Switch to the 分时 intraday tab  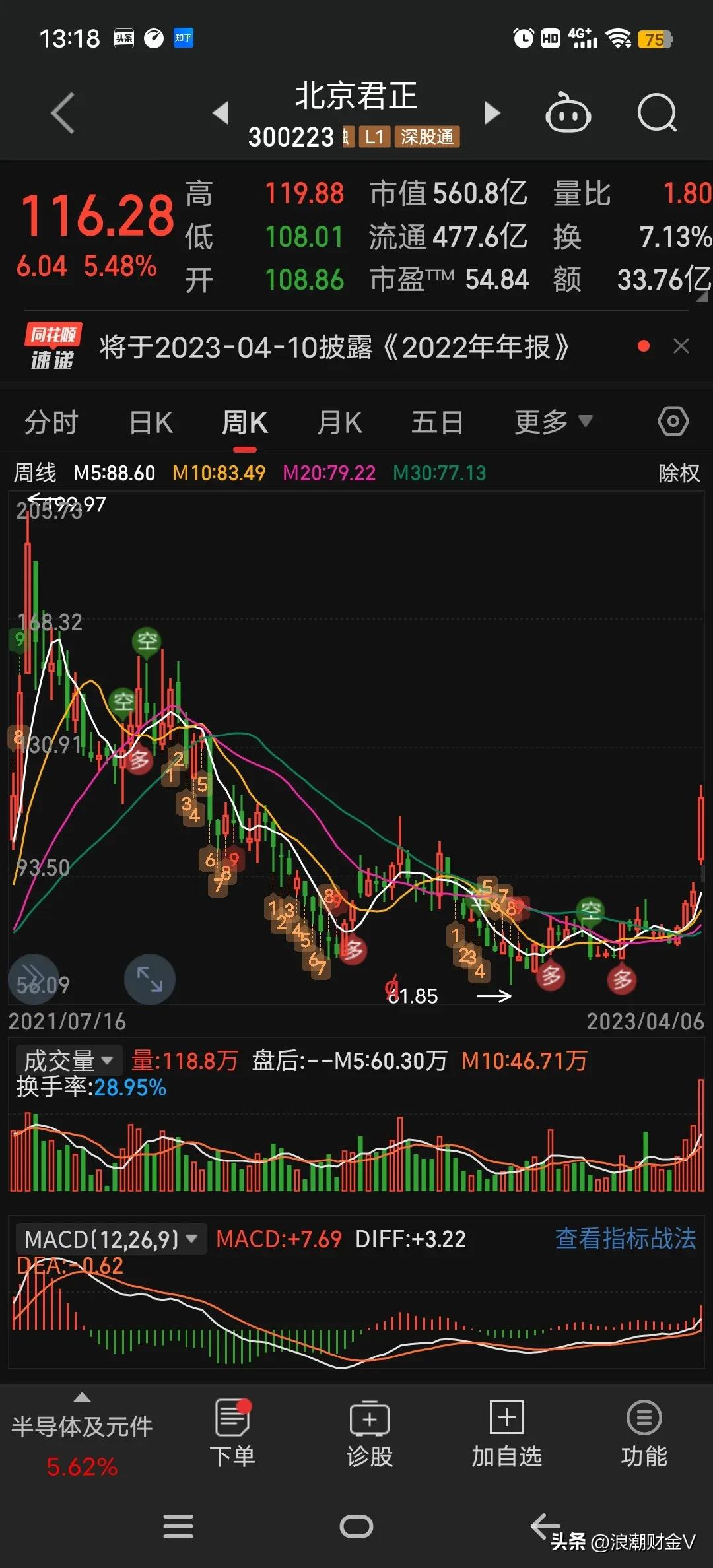51,422
